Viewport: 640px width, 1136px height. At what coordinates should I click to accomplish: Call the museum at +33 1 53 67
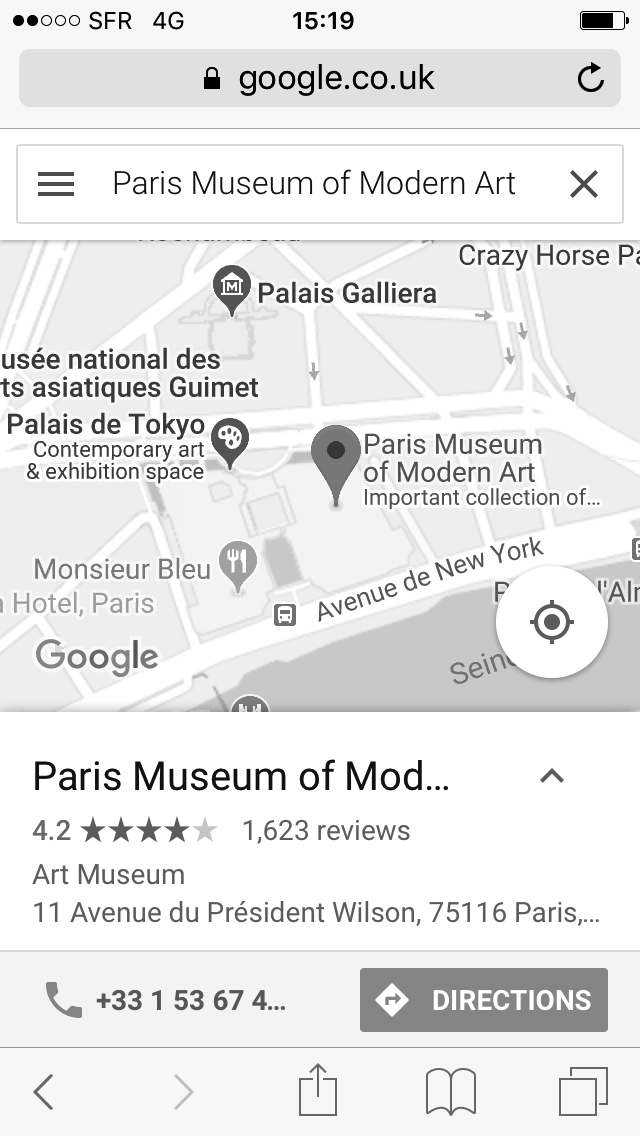pyautogui.click(x=166, y=1000)
